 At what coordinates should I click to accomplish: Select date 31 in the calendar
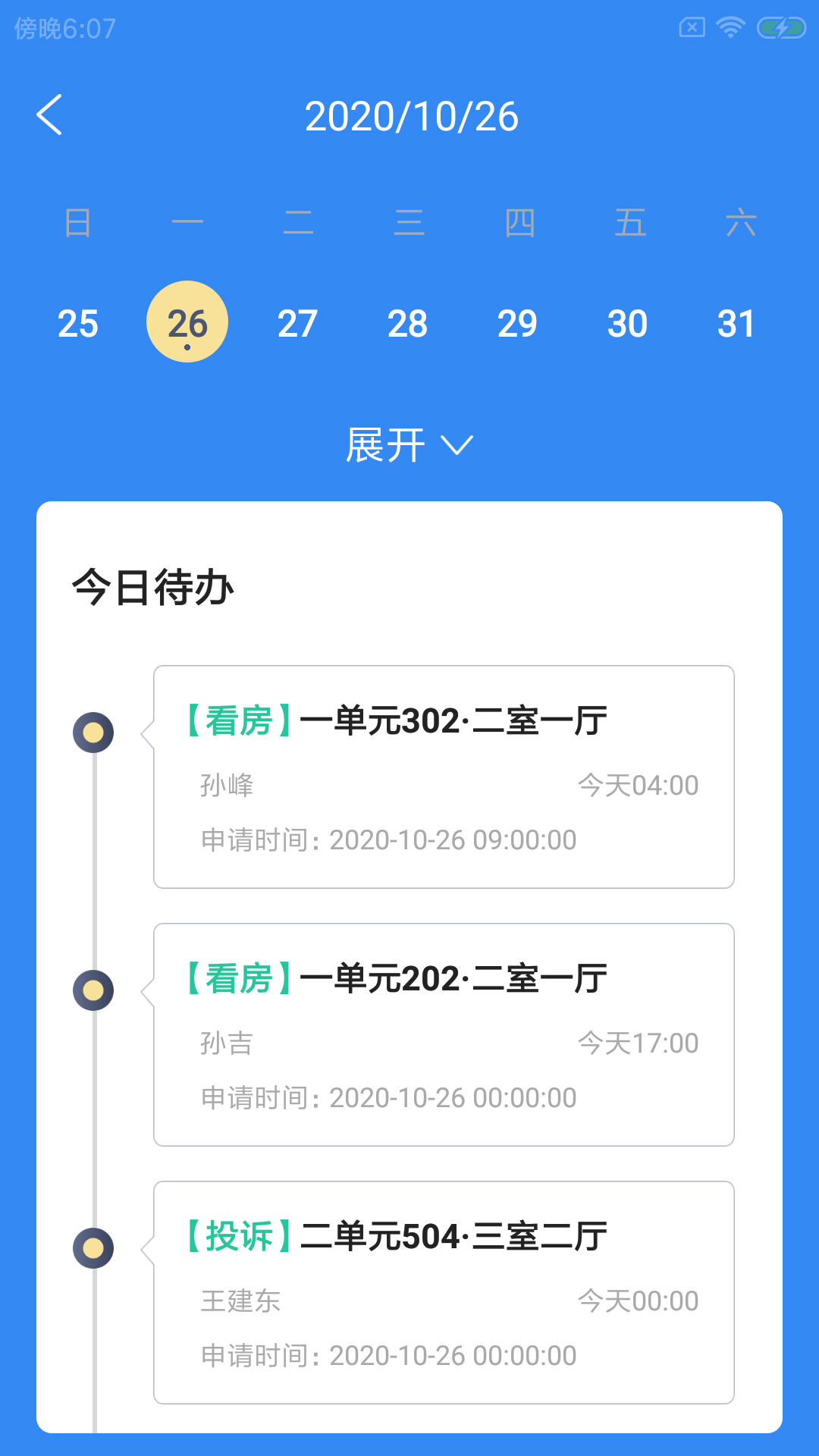[736, 324]
